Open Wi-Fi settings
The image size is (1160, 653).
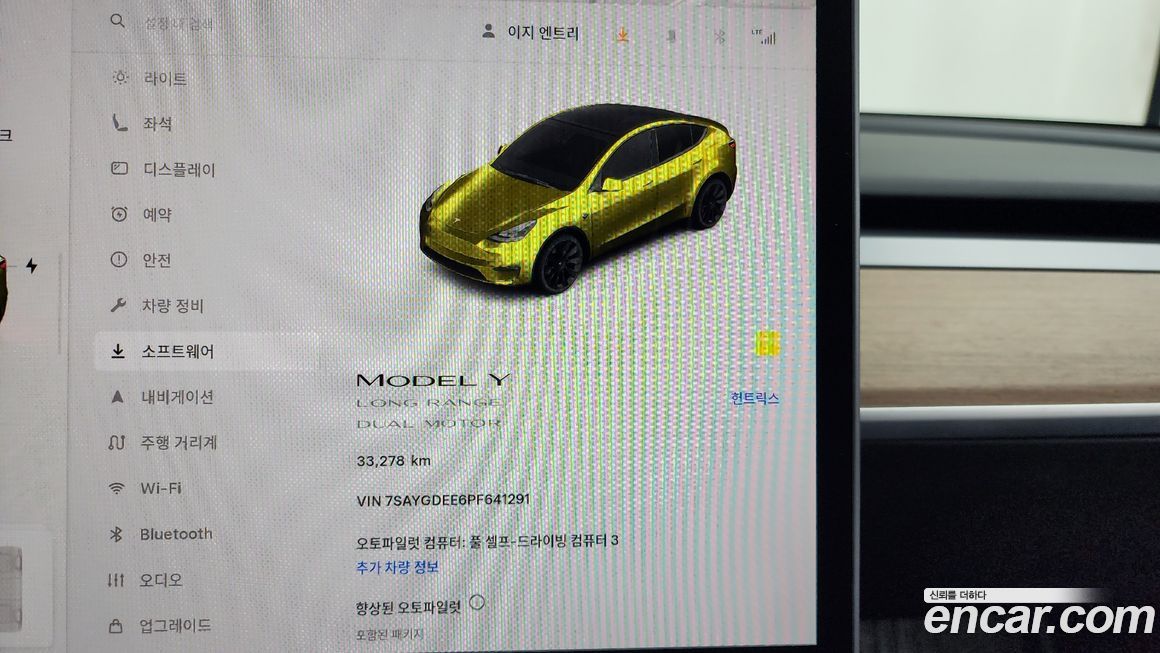(160, 488)
